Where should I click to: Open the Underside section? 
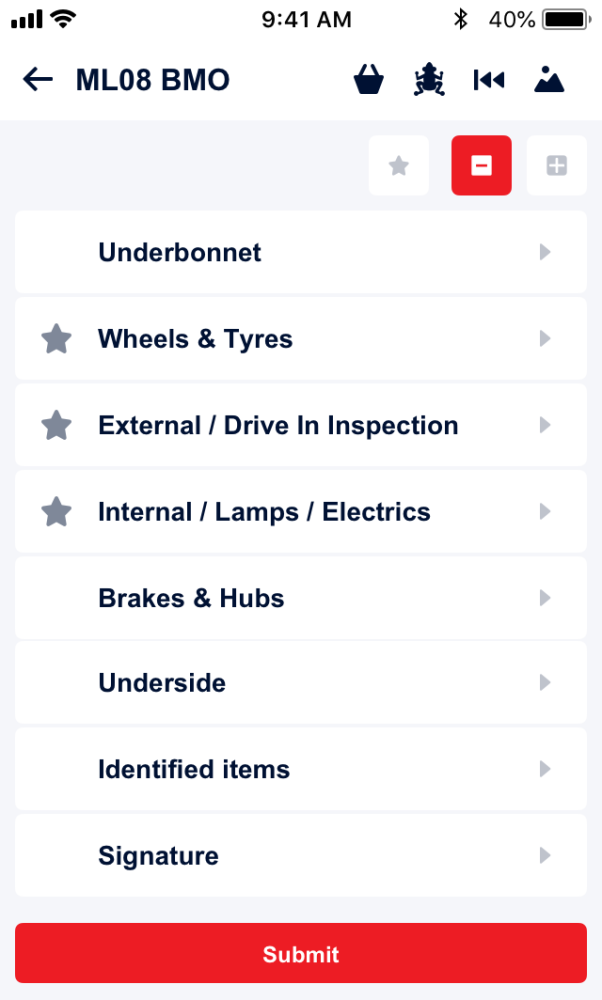[300, 683]
